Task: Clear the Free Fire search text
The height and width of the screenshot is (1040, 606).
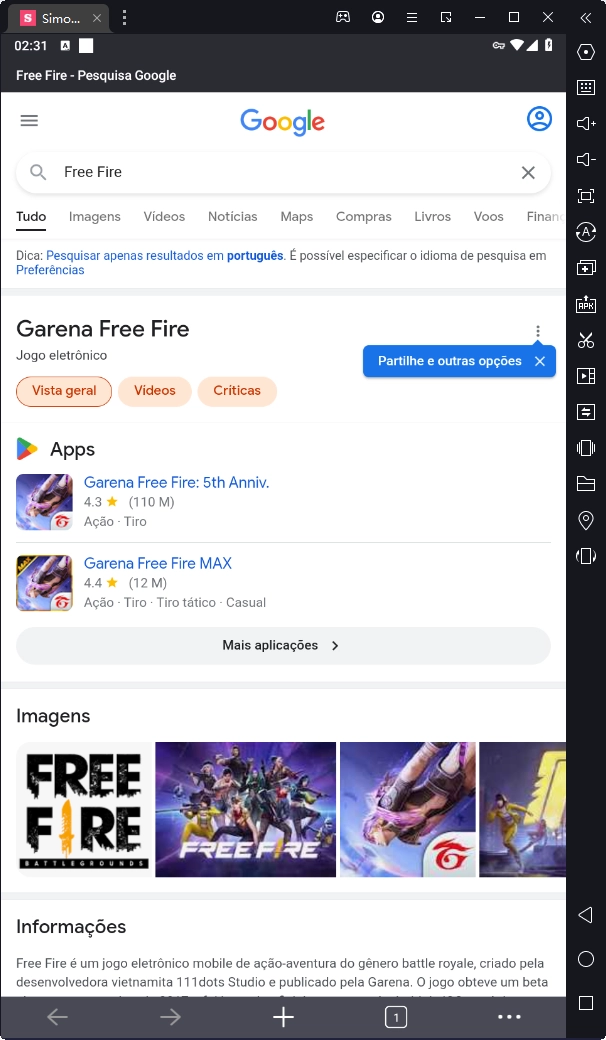Action: [528, 173]
